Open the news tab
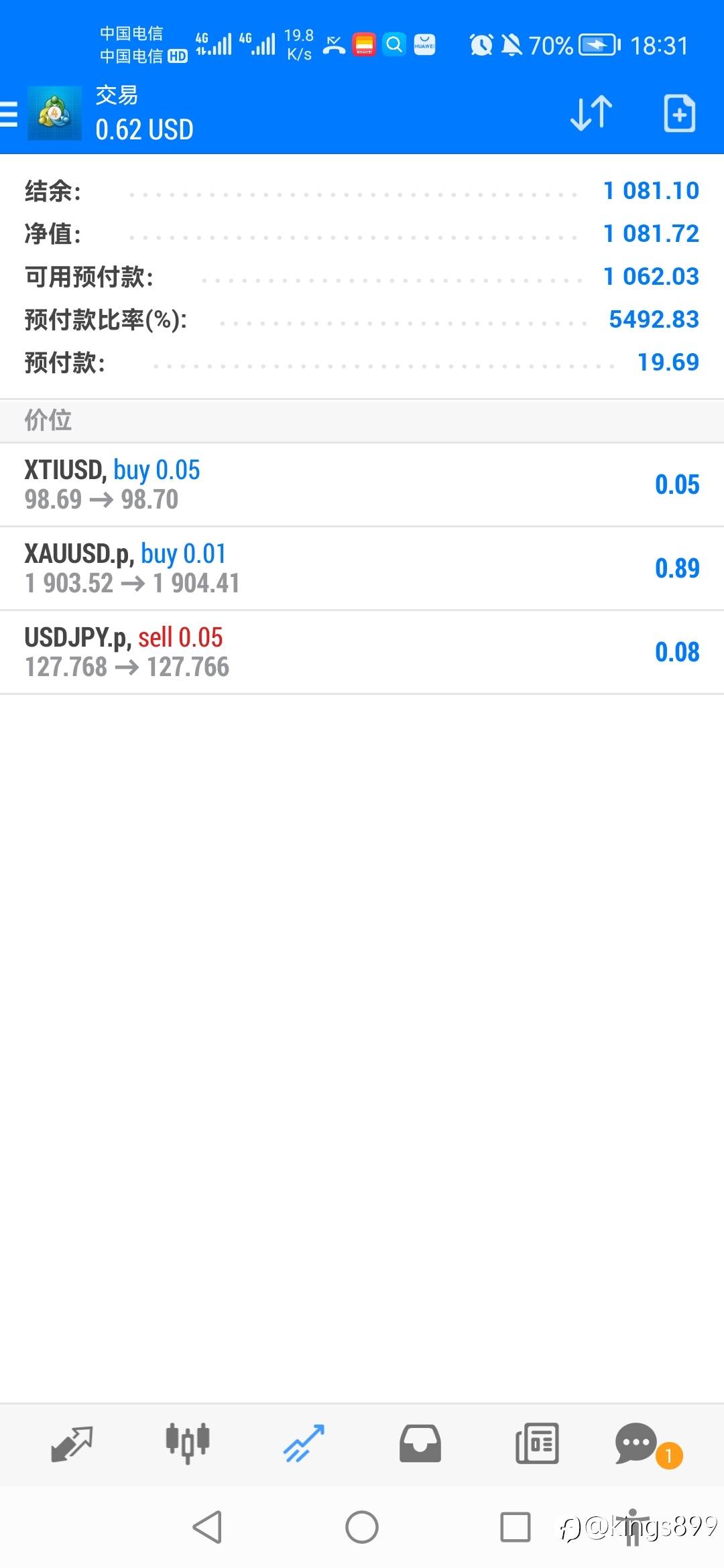 point(536,1443)
